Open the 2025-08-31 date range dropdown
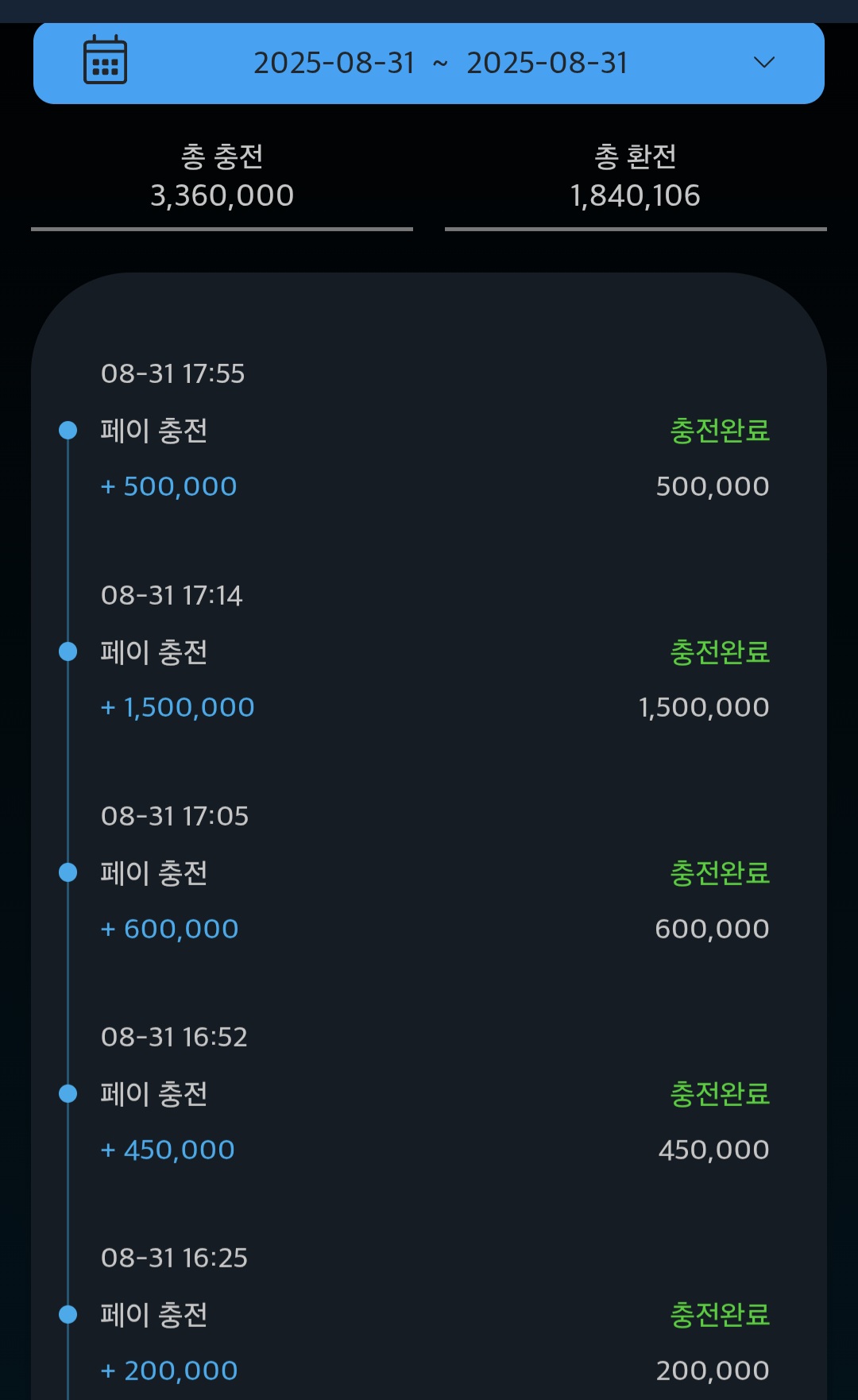The image size is (858, 1400). (428, 63)
